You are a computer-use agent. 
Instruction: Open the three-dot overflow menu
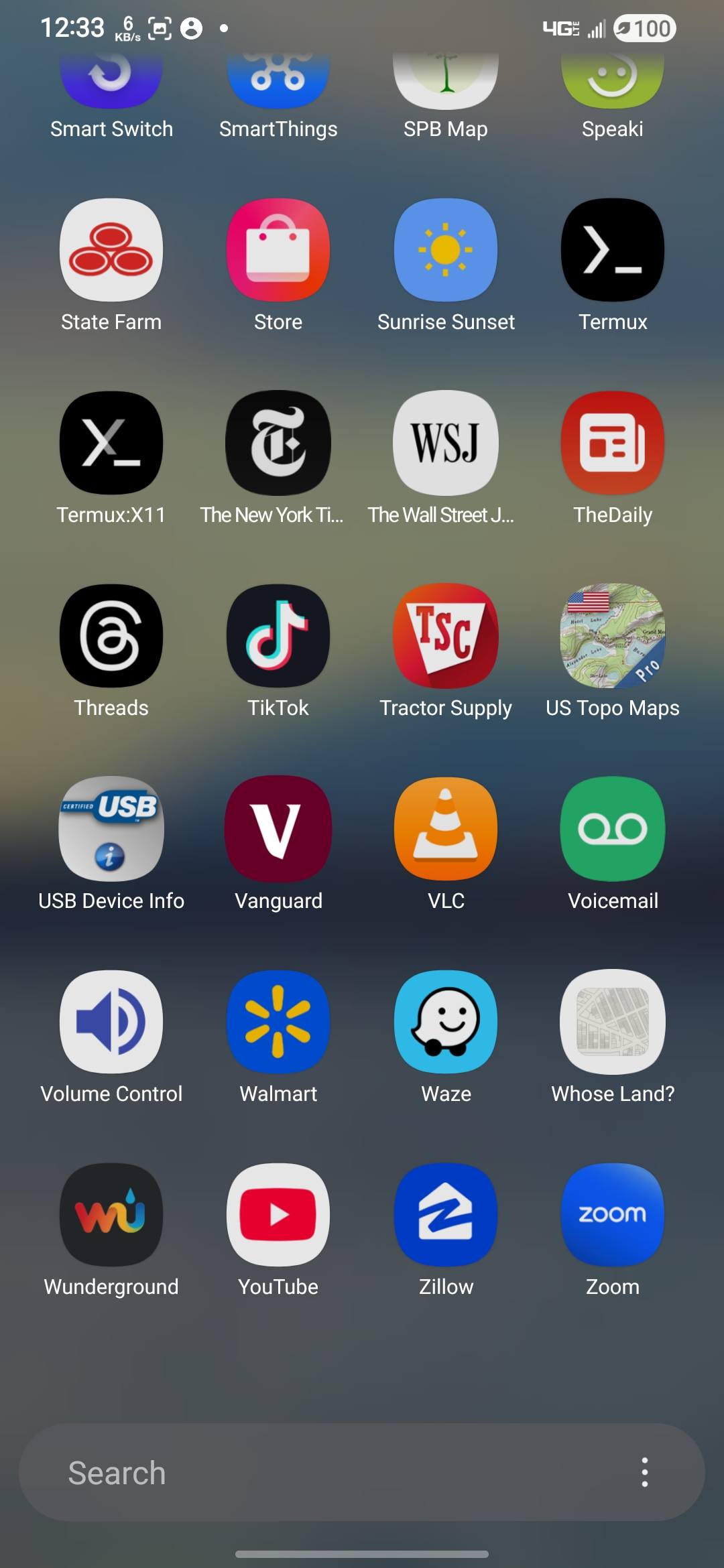(x=644, y=1473)
